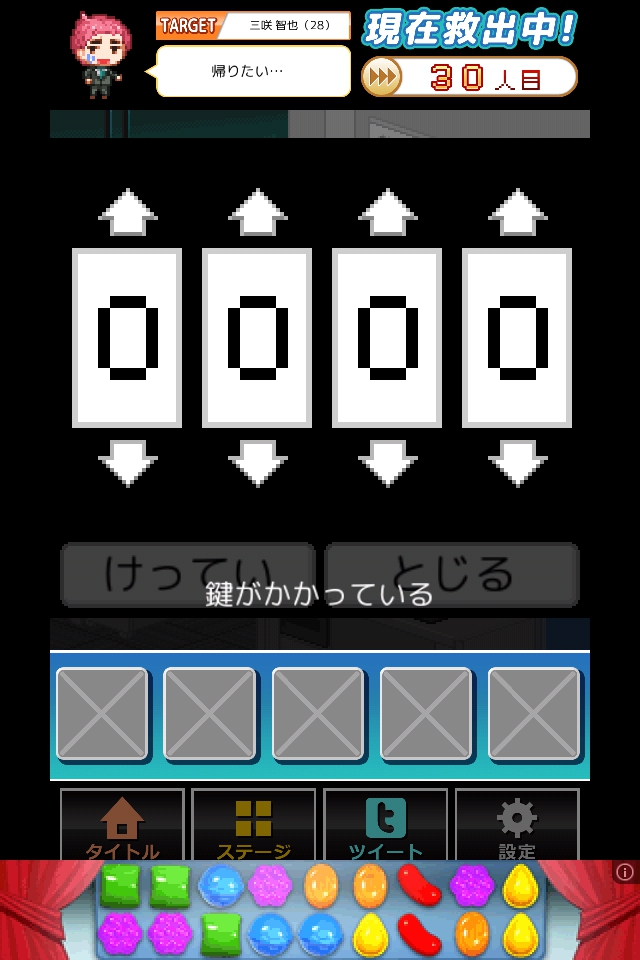Open the ステージ stage select
640x960 pixels.
[x=253, y=826]
